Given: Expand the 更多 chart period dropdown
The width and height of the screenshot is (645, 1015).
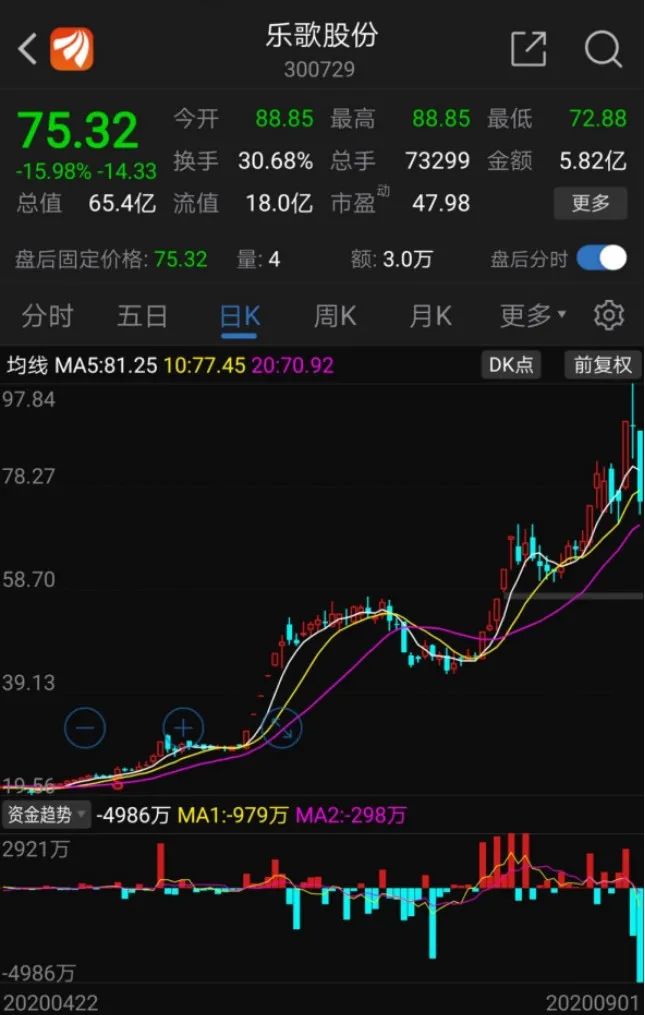Looking at the screenshot, I should click(x=532, y=317).
